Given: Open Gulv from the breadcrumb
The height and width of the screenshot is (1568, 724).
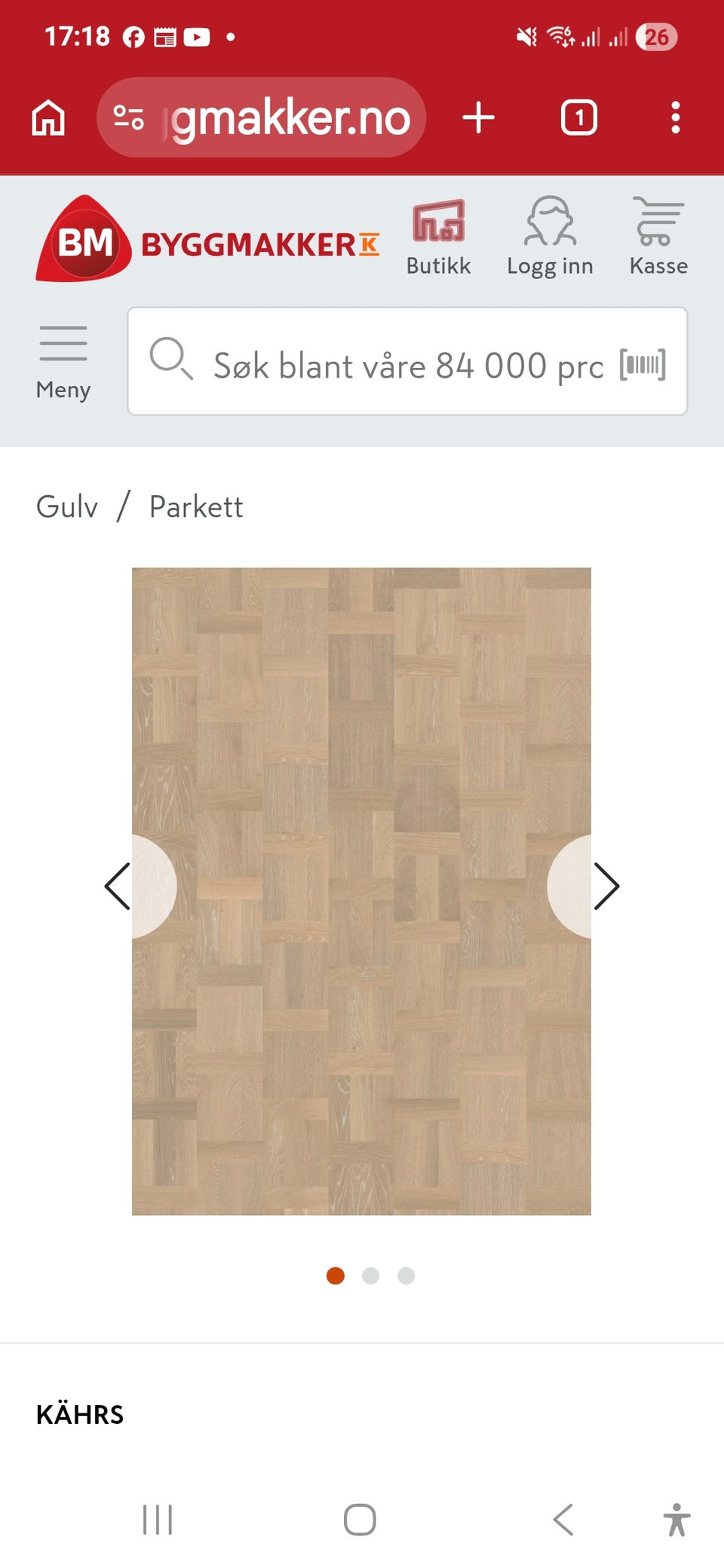Looking at the screenshot, I should pyautogui.click(x=67, y=506).
